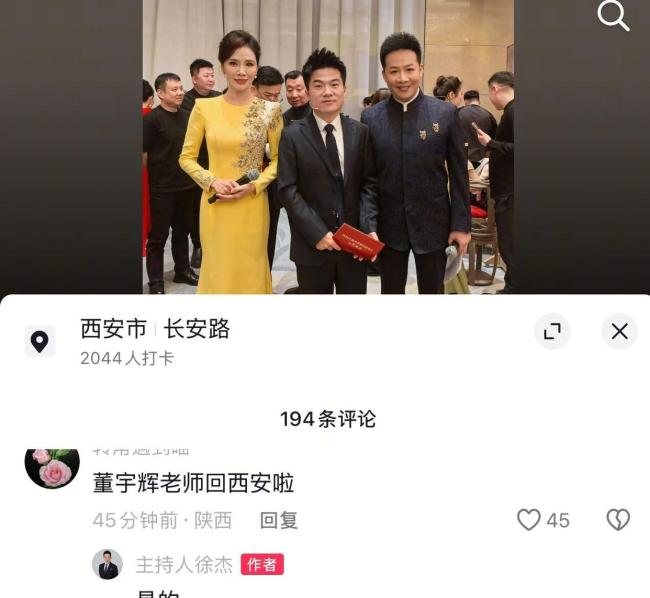The height and width of the screenshot is (598, 650).
Task: Close the comments panel
Action: [x=619, y=331]
